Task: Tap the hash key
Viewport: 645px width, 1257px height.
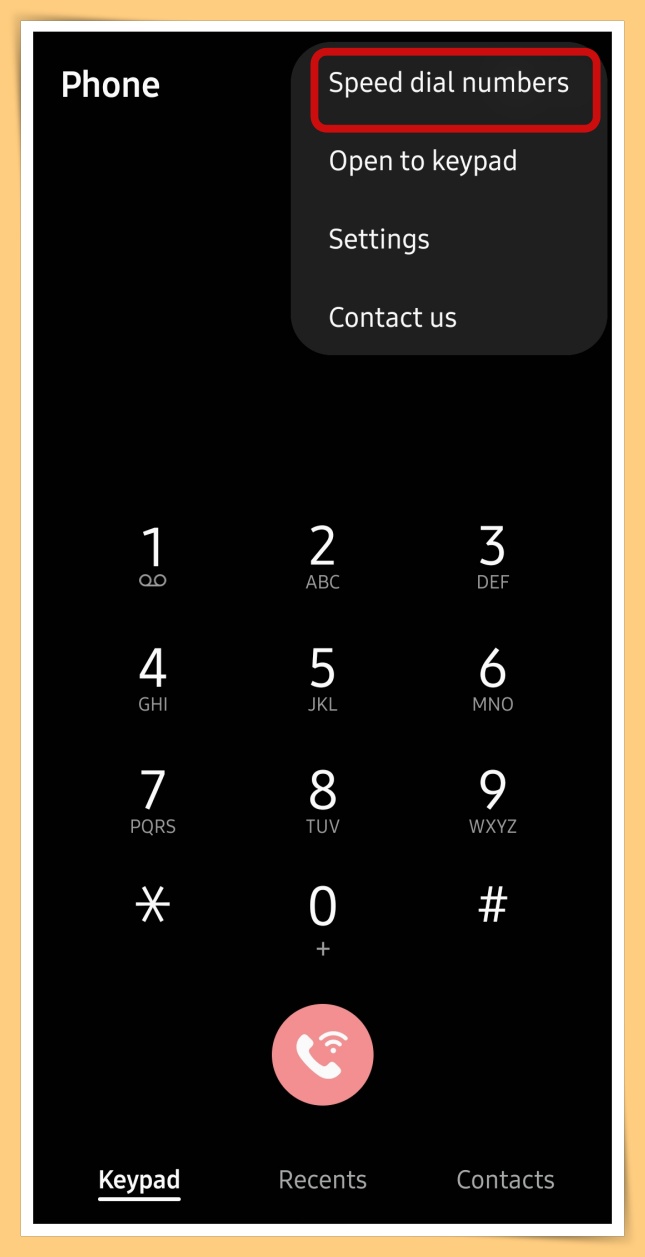Action: (492, 906)
